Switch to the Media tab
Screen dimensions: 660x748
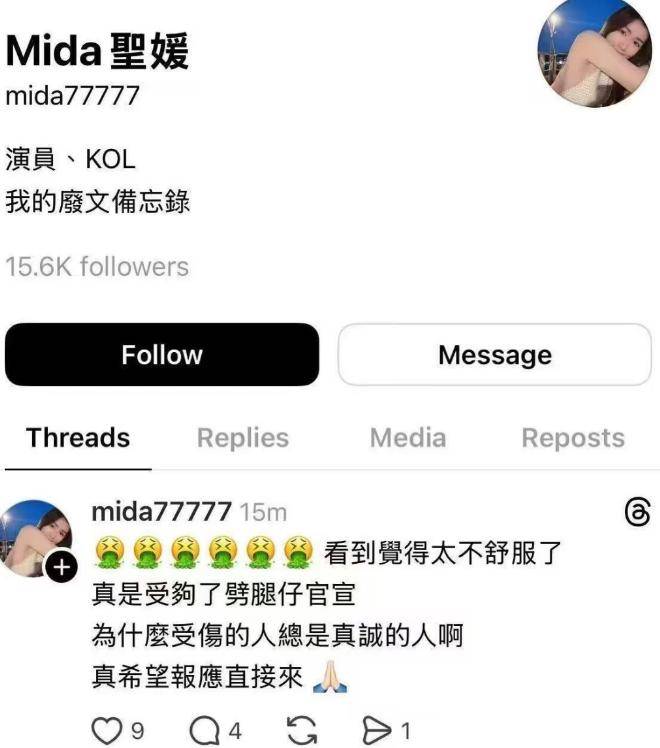point(407,438)
